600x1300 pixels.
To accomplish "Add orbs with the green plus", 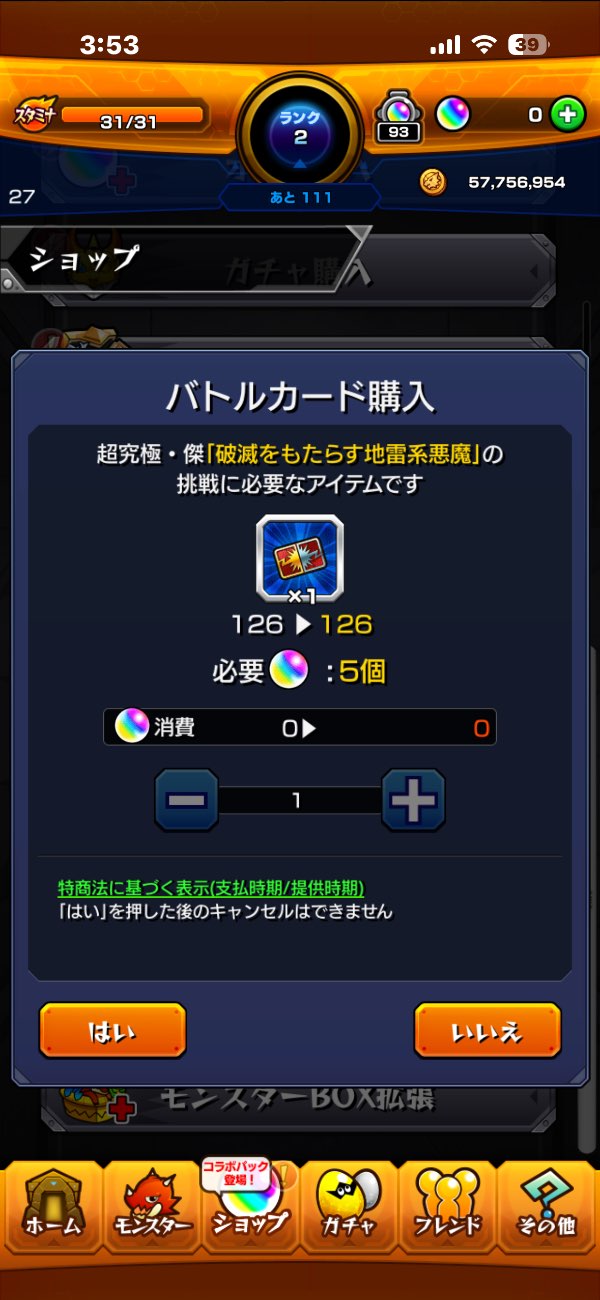I will [567, 115].
